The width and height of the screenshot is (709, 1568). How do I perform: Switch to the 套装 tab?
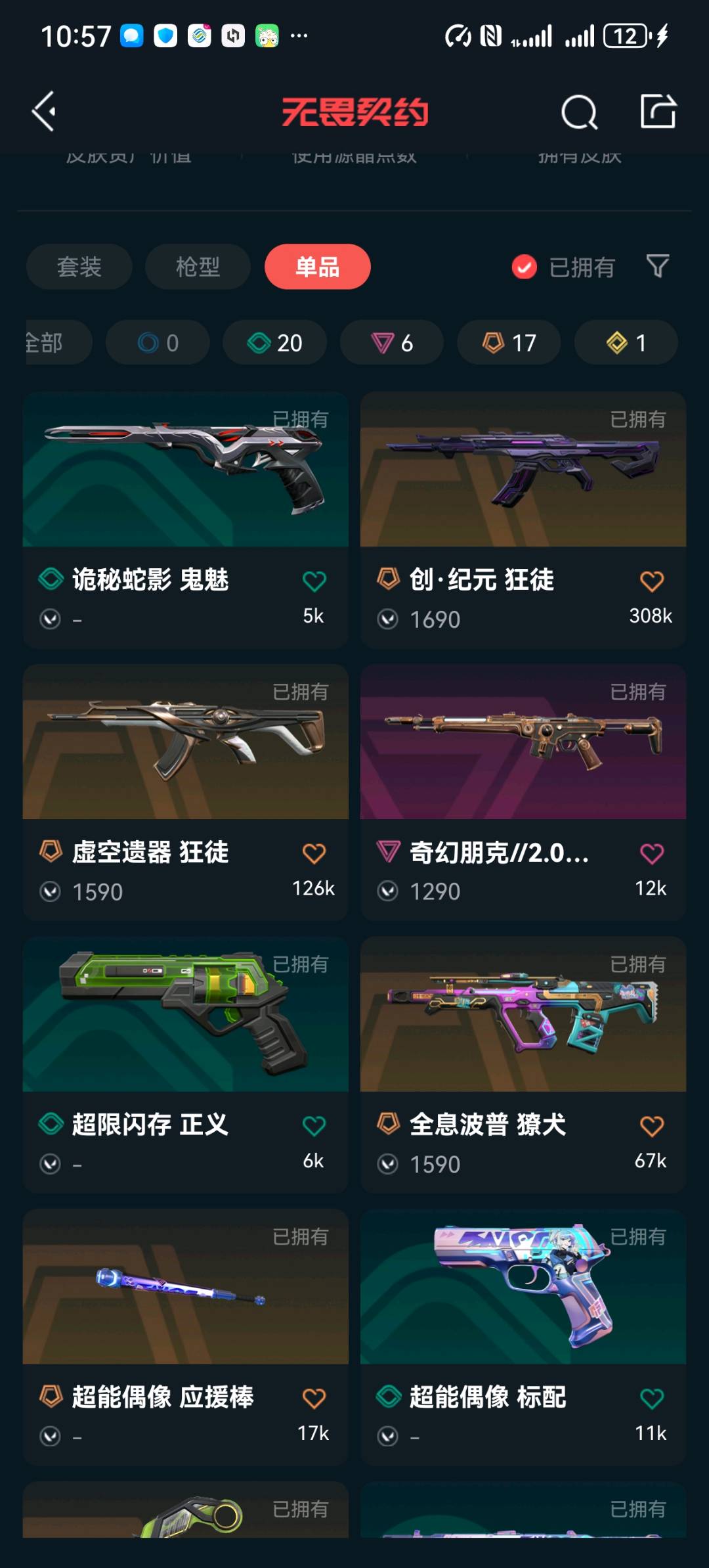pyautogui.click(x=79, y=267)
